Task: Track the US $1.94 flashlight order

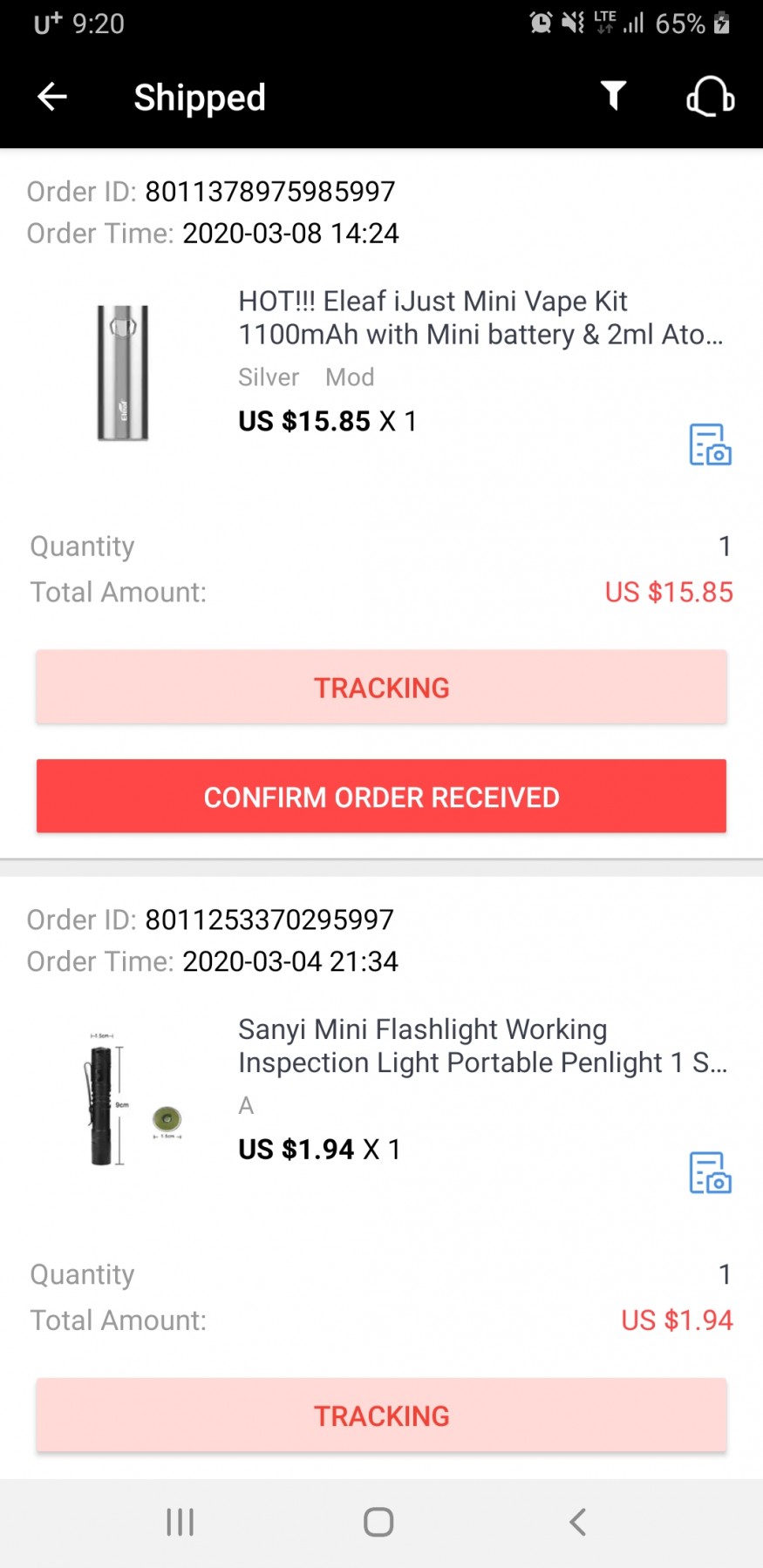Action: (x=381, y=1415)
